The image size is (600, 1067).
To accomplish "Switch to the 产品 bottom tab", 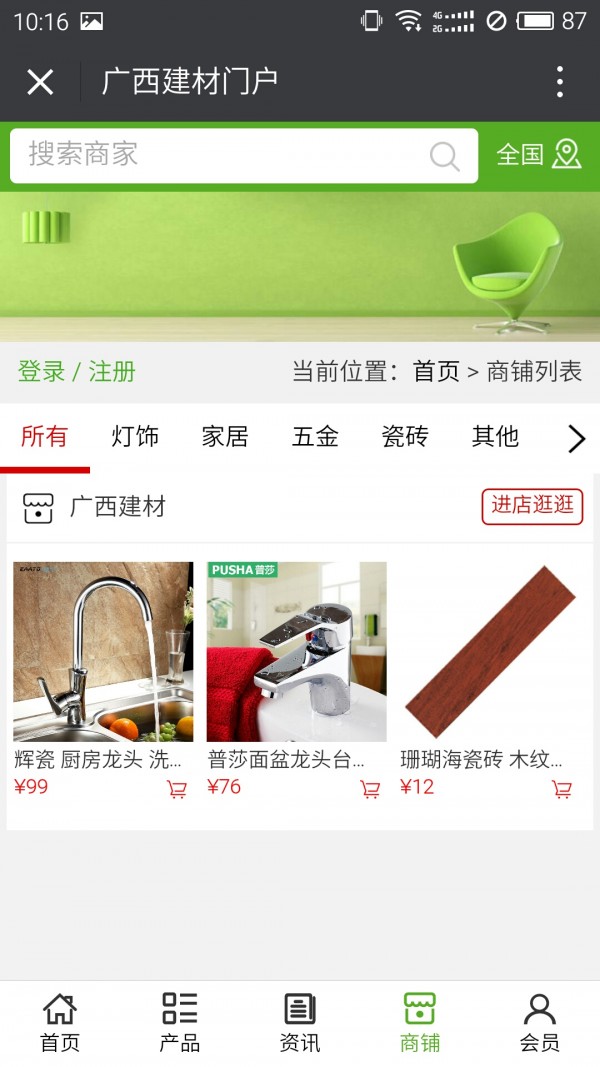I will (x=180, y=1022).
